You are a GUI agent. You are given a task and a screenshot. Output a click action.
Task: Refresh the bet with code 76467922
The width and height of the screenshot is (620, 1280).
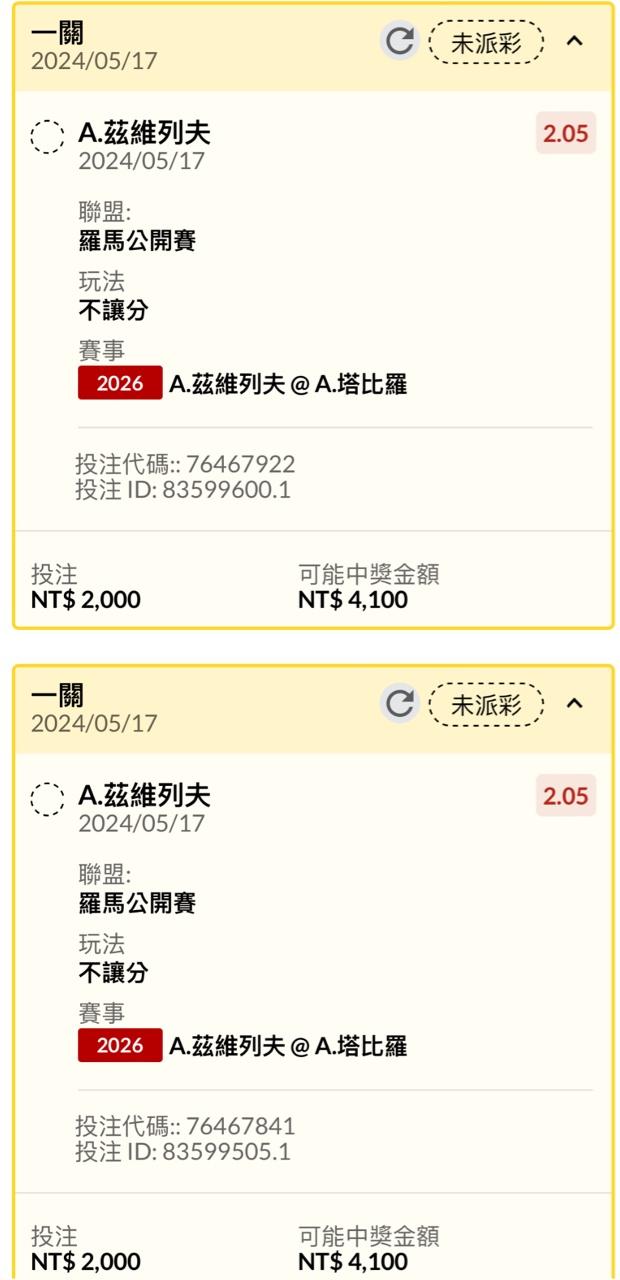(399, 41)
